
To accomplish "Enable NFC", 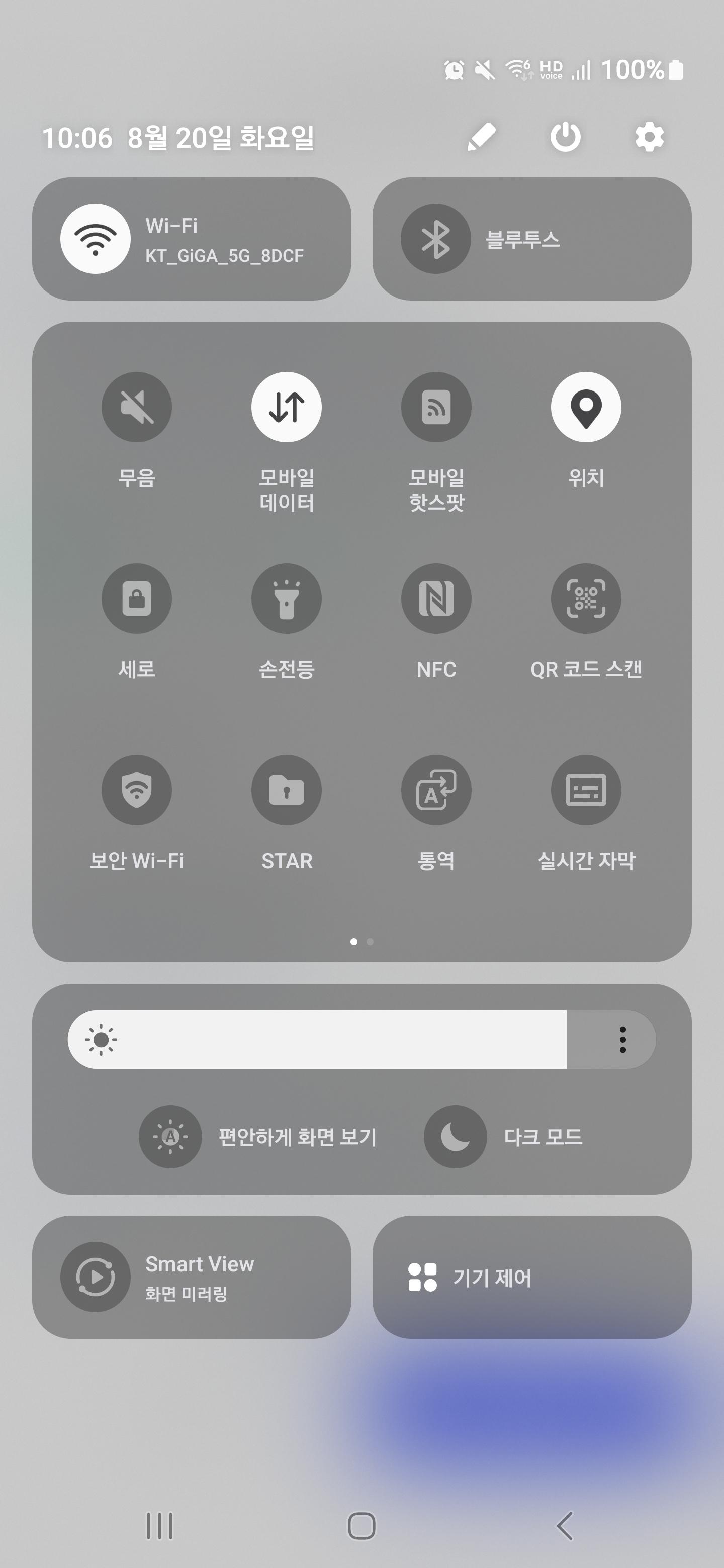I will 436,599.
